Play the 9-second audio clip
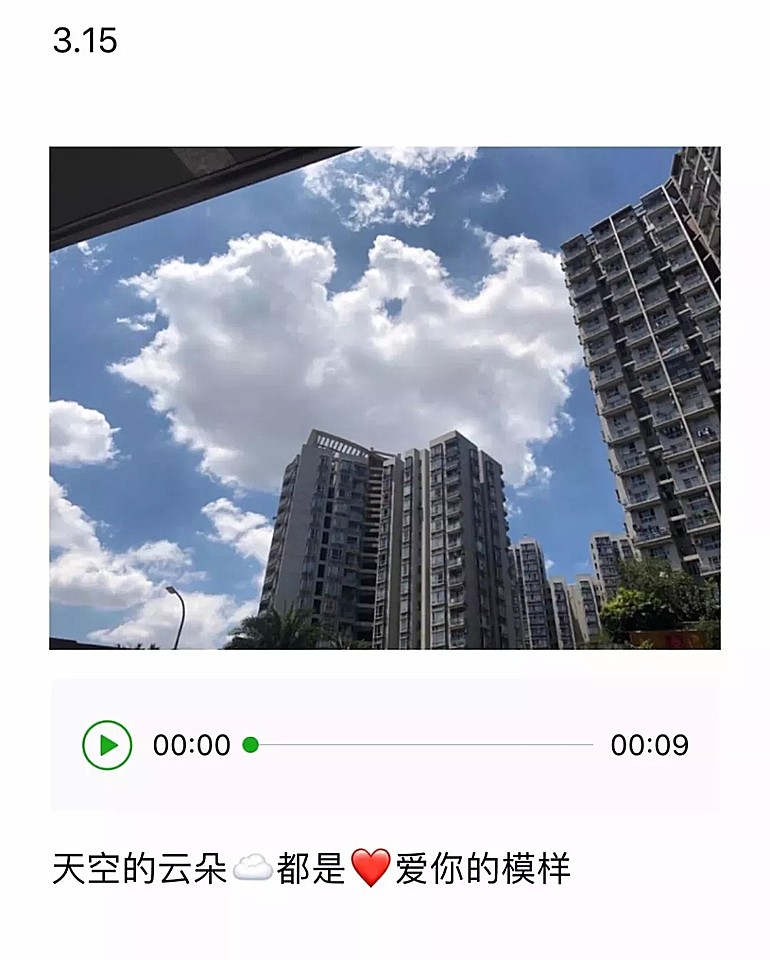 (107, 745)
